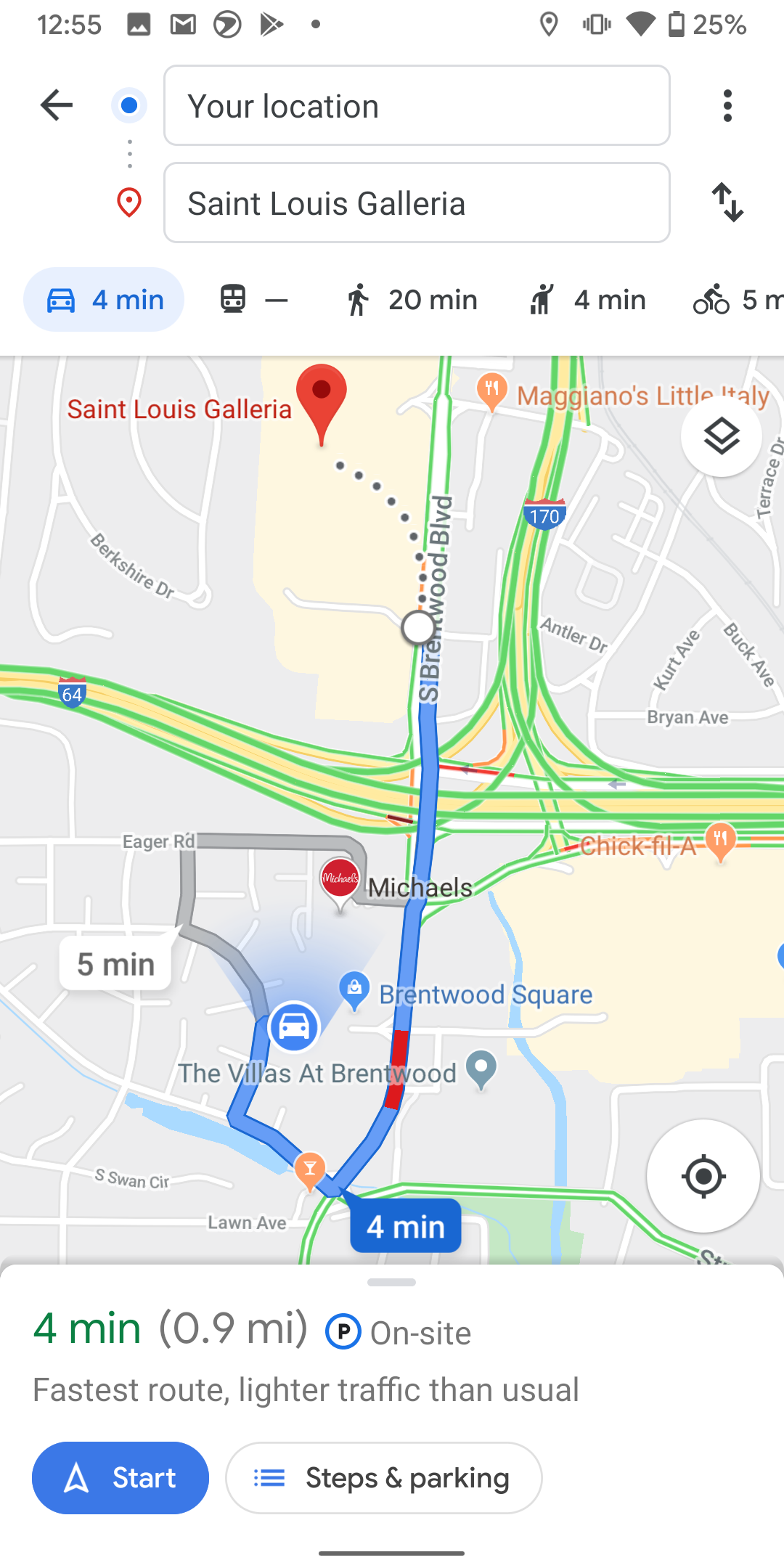Go back with the back arrow
This screenshot has height=1568, width=784.
[x=55, y=105]
